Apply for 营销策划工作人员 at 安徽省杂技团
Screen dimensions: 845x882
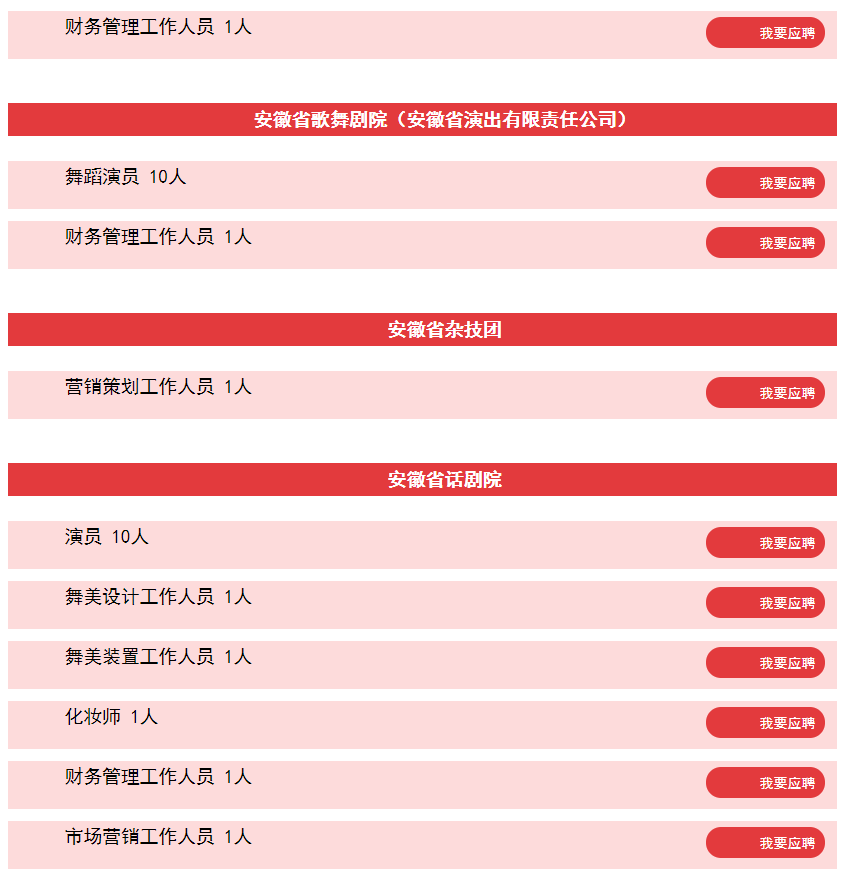pos(765,393)
